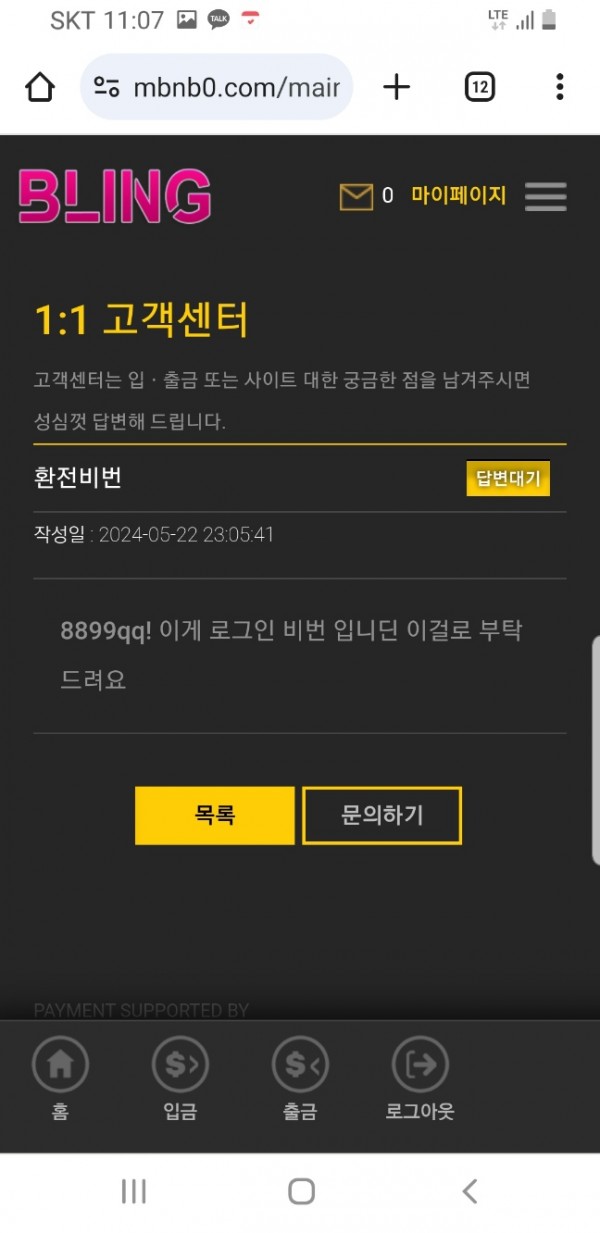Image resolution: width=600 pixels, height=1233 pixels.
Task: Tap 로그아웃 to log out
Action: (x=420, y=1080)
